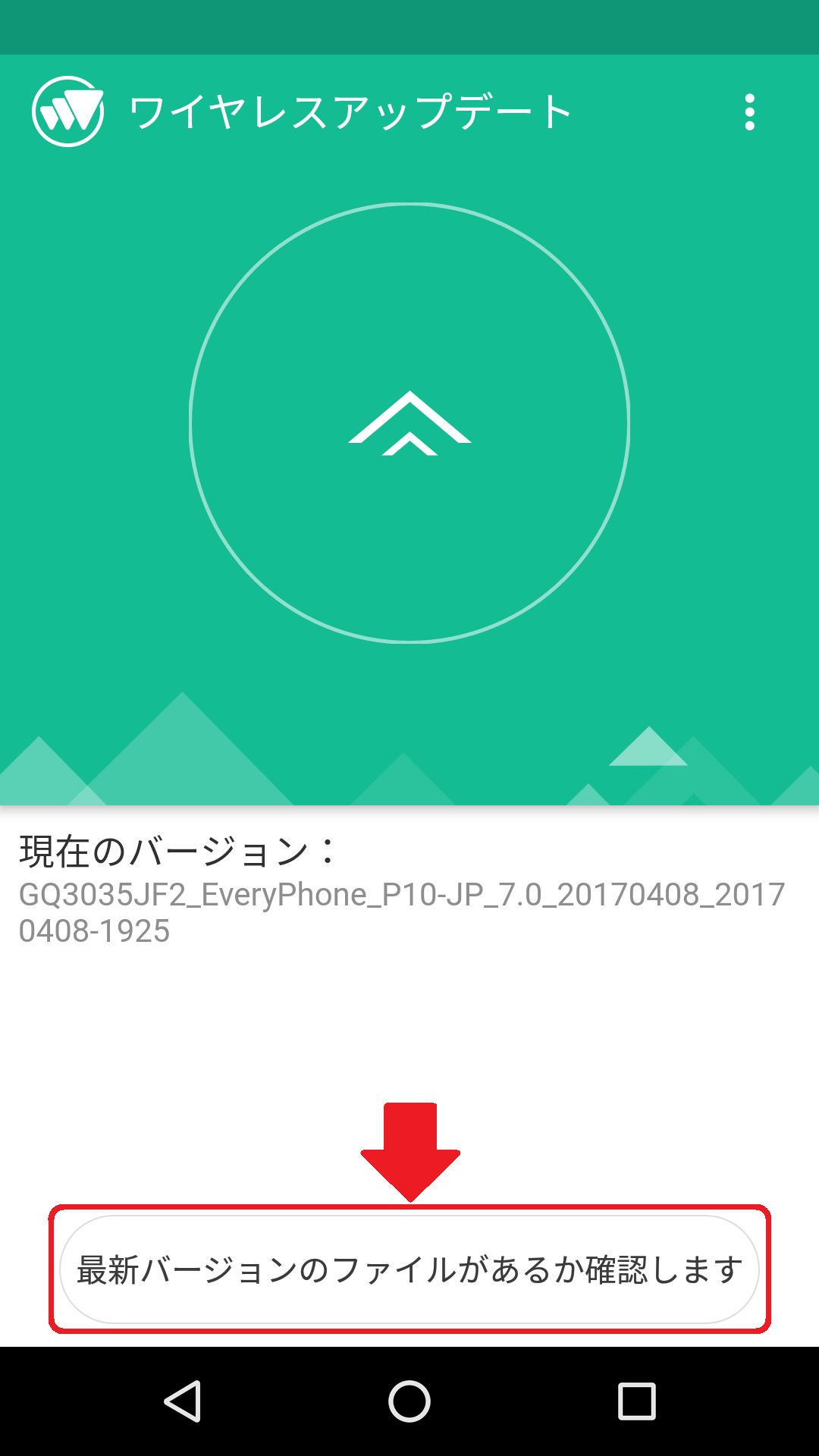The height and width of the screenshot is (1456, 819).
Task: Go back with the navigation bar
Action: pos(183,1401)
